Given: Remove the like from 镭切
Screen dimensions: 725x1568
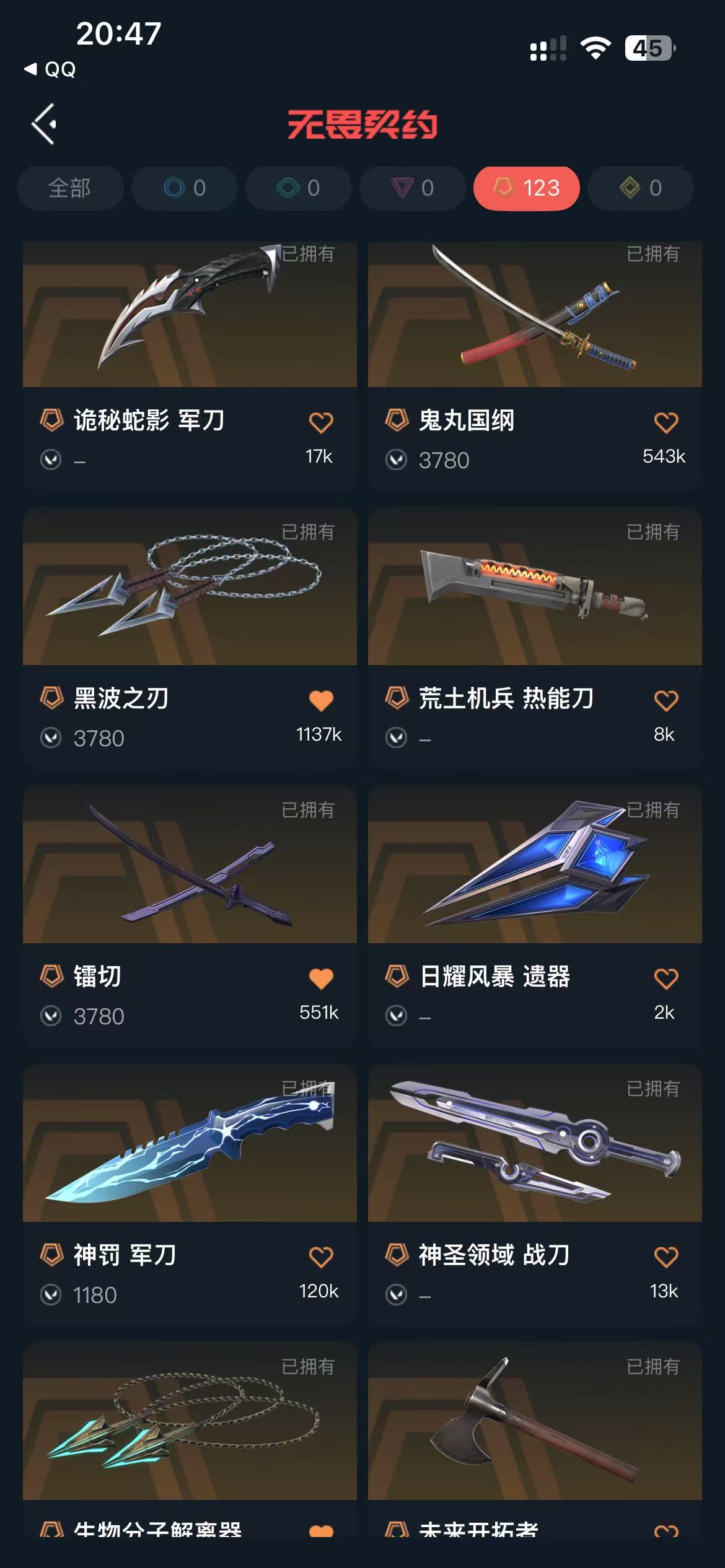Looking at the screenshot, I should click(x=320, y=979).
